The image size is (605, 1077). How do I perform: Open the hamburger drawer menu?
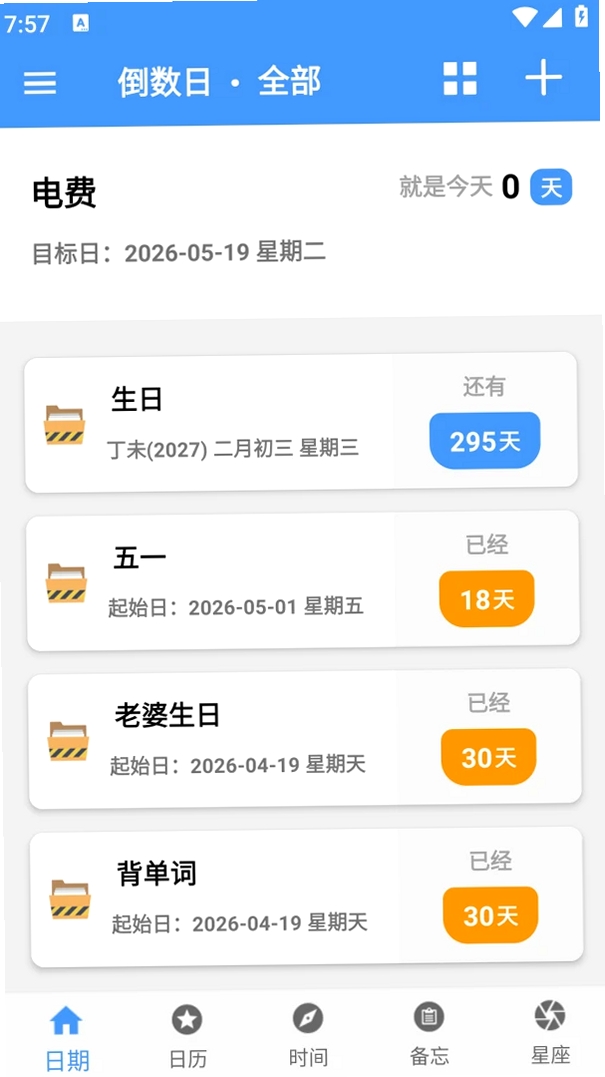pyautogui.click(x=40, y=83)
